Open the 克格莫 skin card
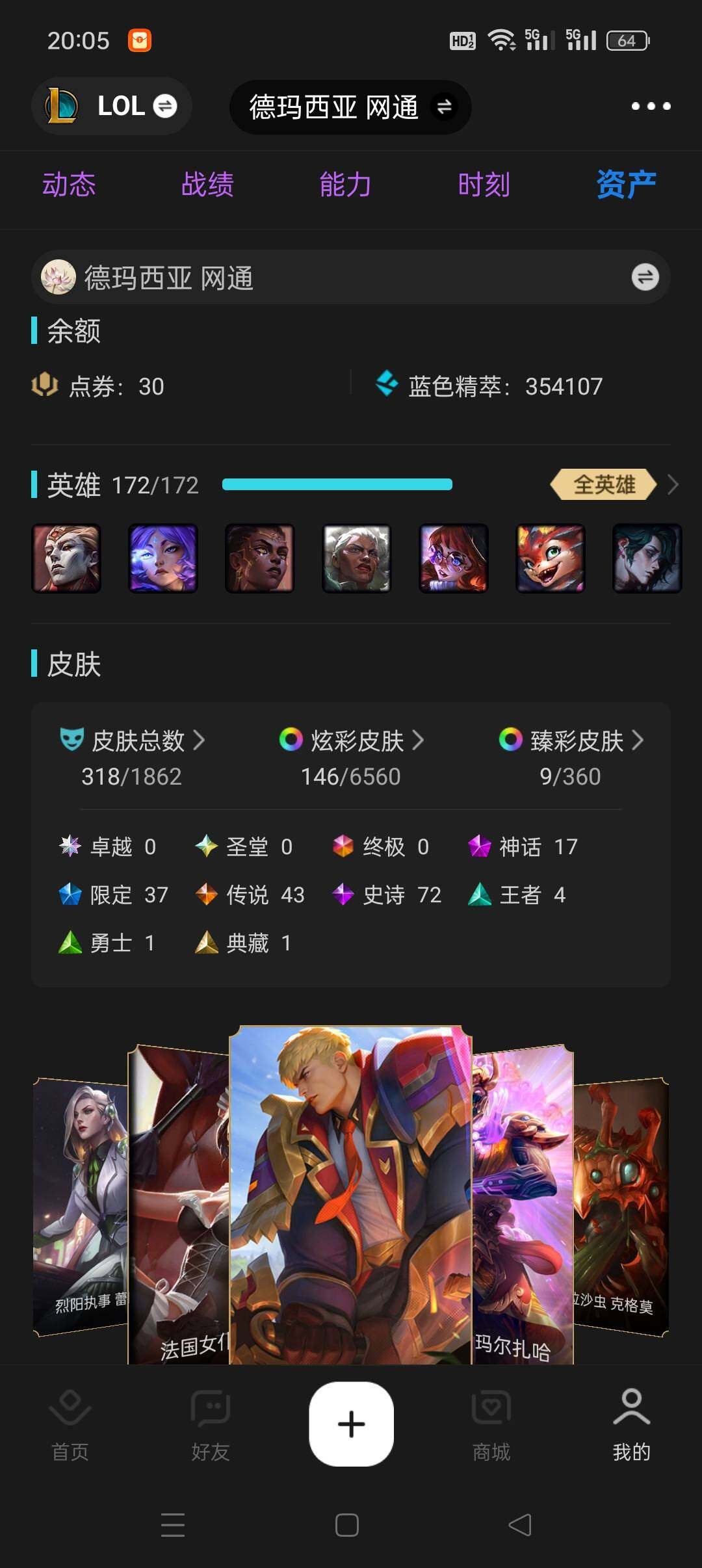This screenshot has width=702, height=1568. [621, 1203]
